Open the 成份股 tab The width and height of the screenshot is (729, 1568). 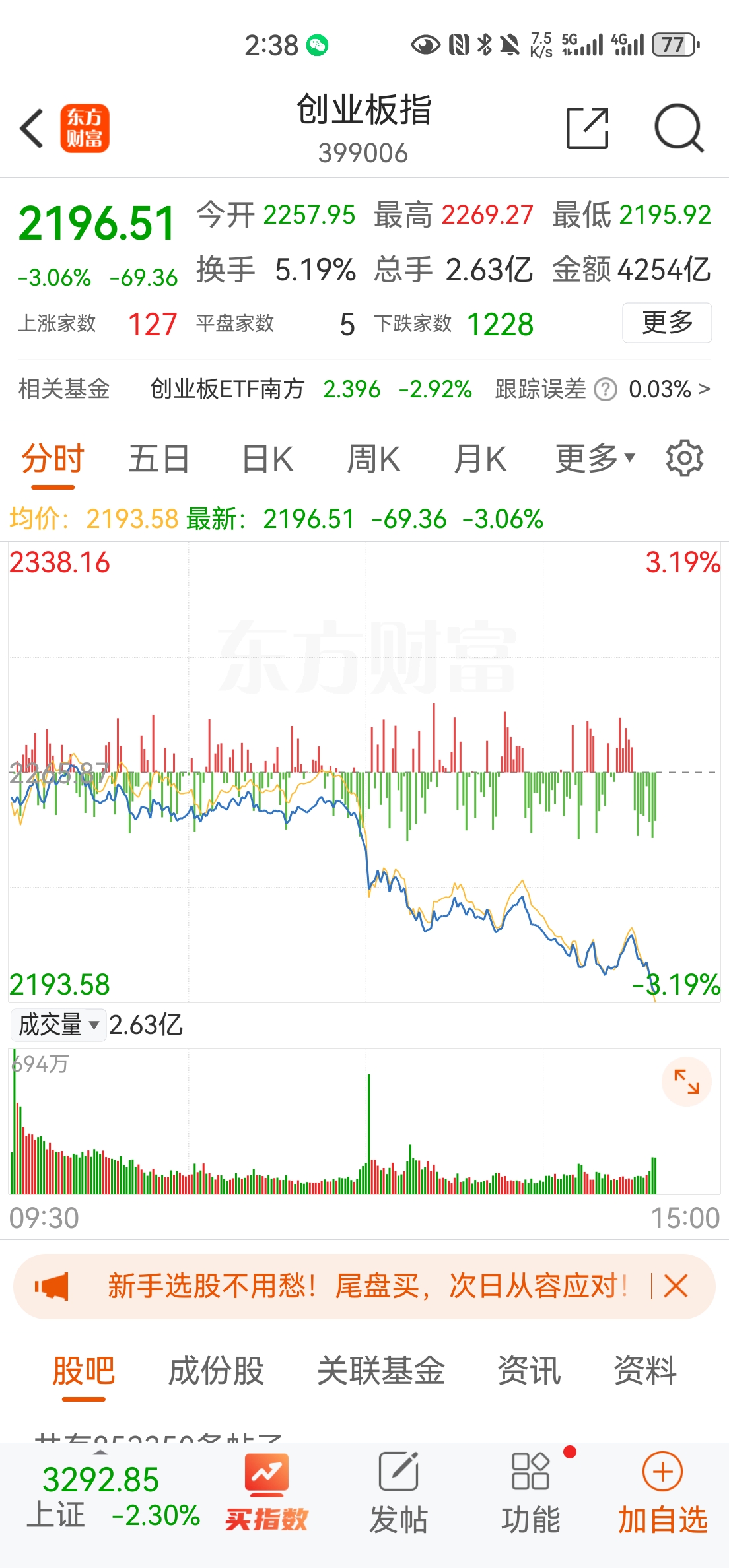pyautogui.click(x=217, y=1371)
